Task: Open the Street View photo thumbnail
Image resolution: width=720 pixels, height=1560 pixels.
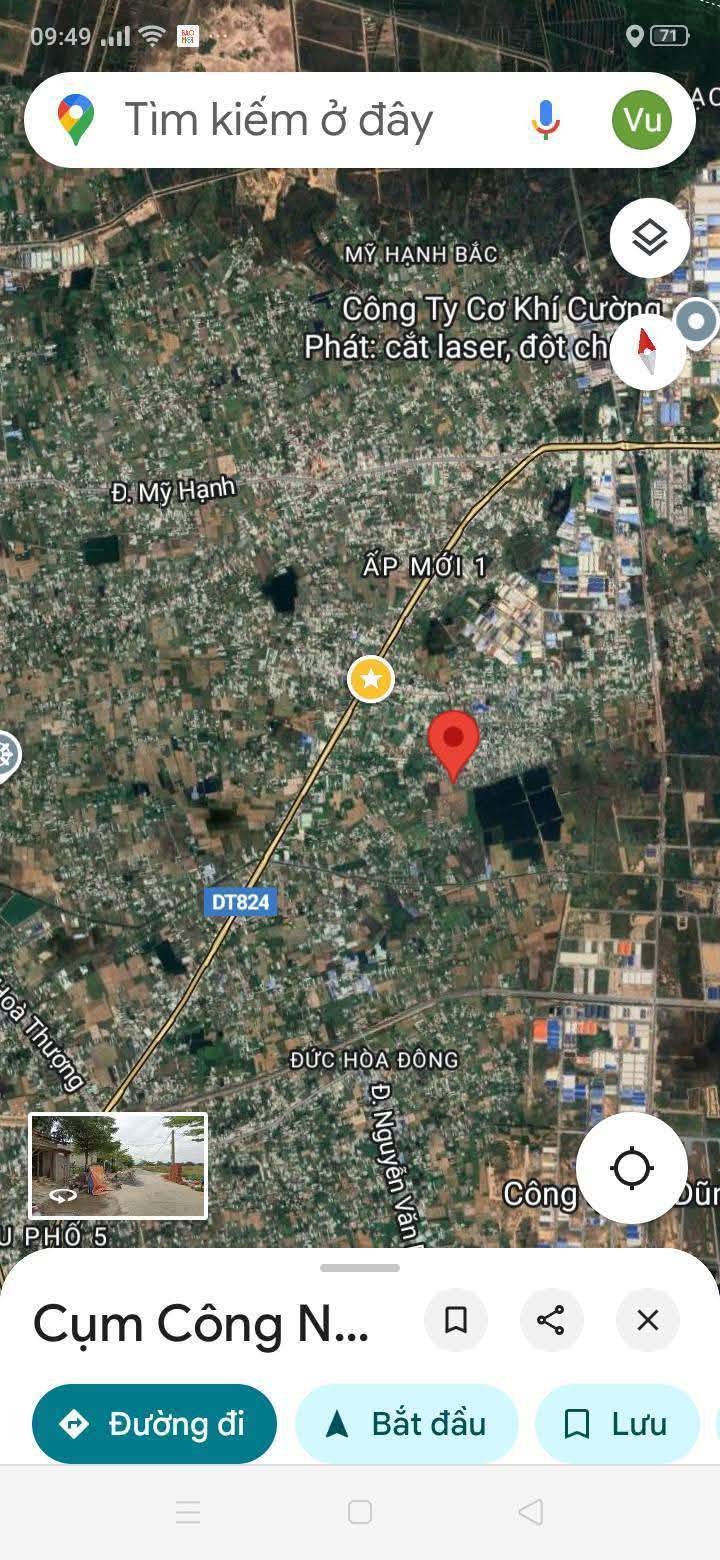Action: click(118, 1166)
